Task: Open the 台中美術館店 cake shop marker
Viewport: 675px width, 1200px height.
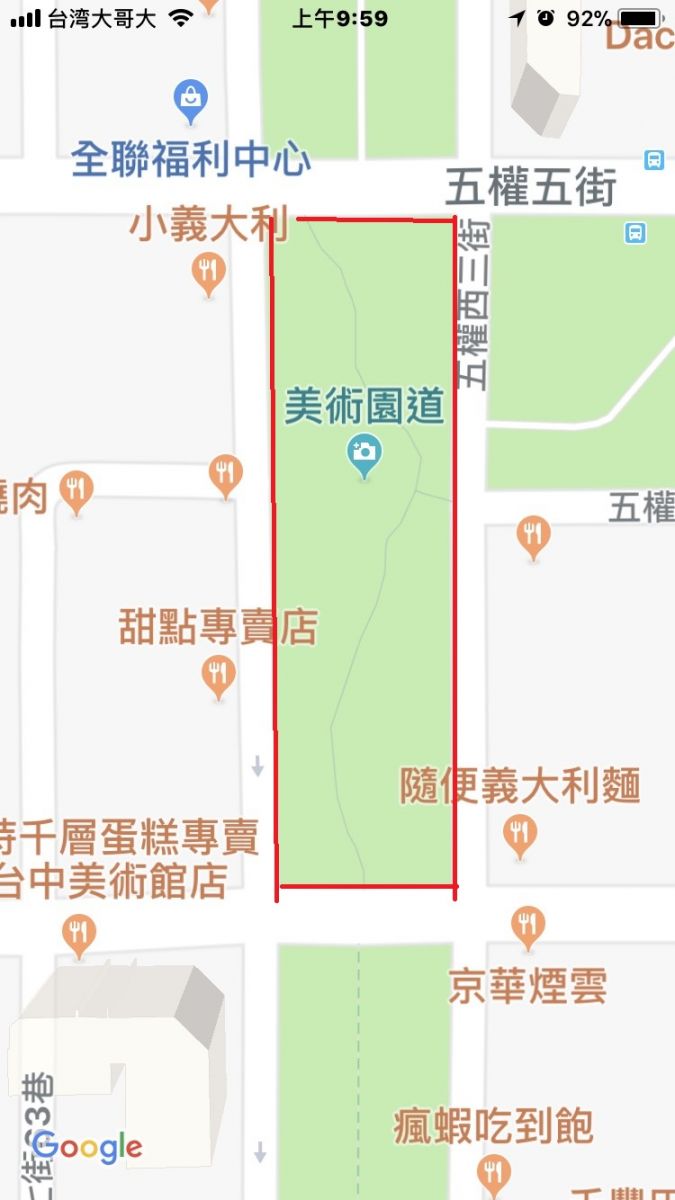Action: [x=78, y=933]
